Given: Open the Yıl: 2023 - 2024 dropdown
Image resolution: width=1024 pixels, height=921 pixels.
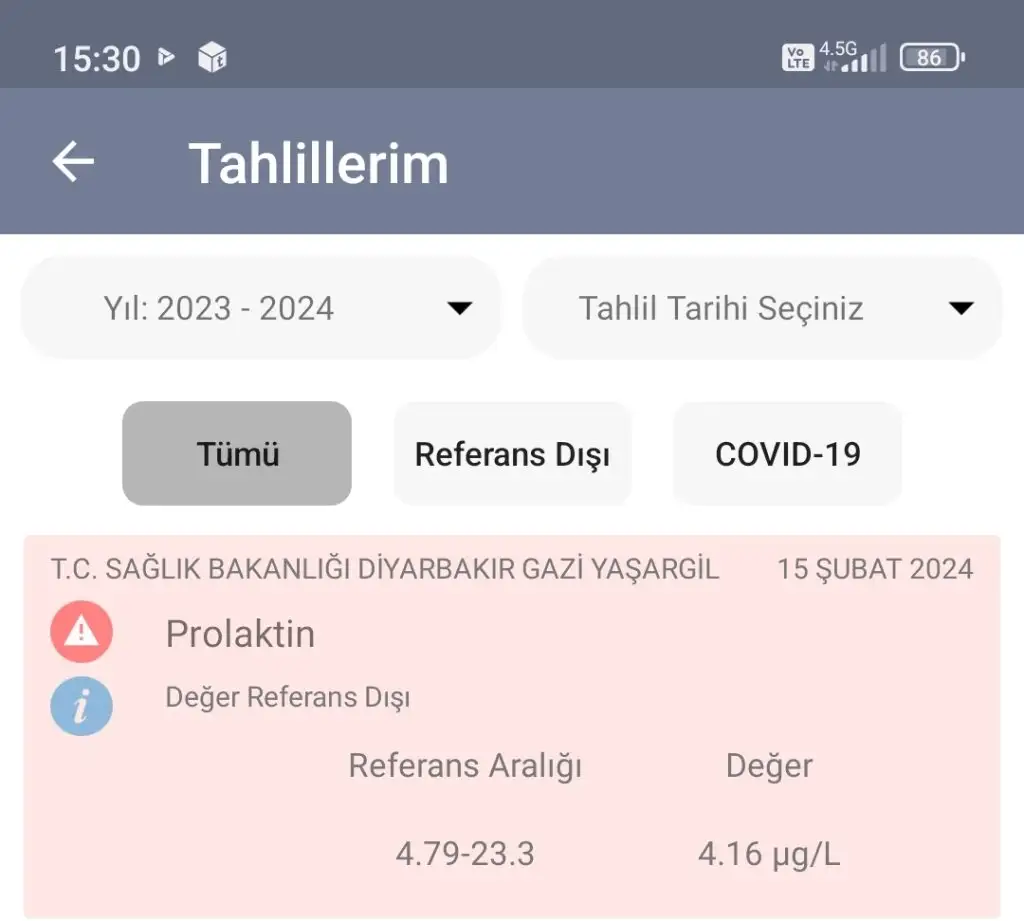Looking at the screenshot, I should pos(261,308).
